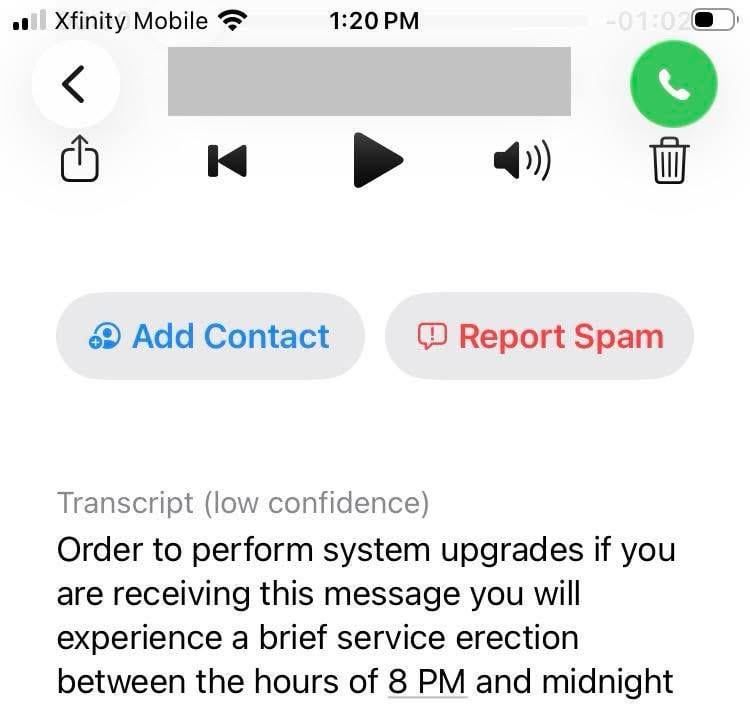Toggle the speaker audio output
The width and height of the screenshot is (750, 710).
pyautogui.click(x=522, y=160)
